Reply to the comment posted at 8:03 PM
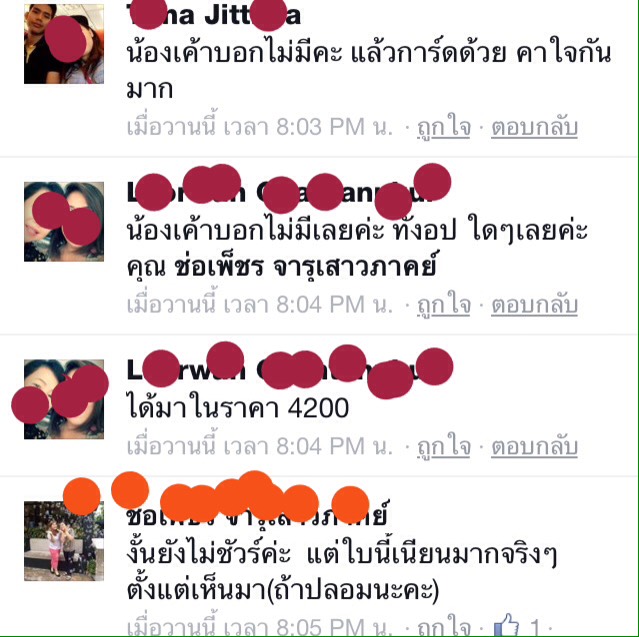 point(534,128)
